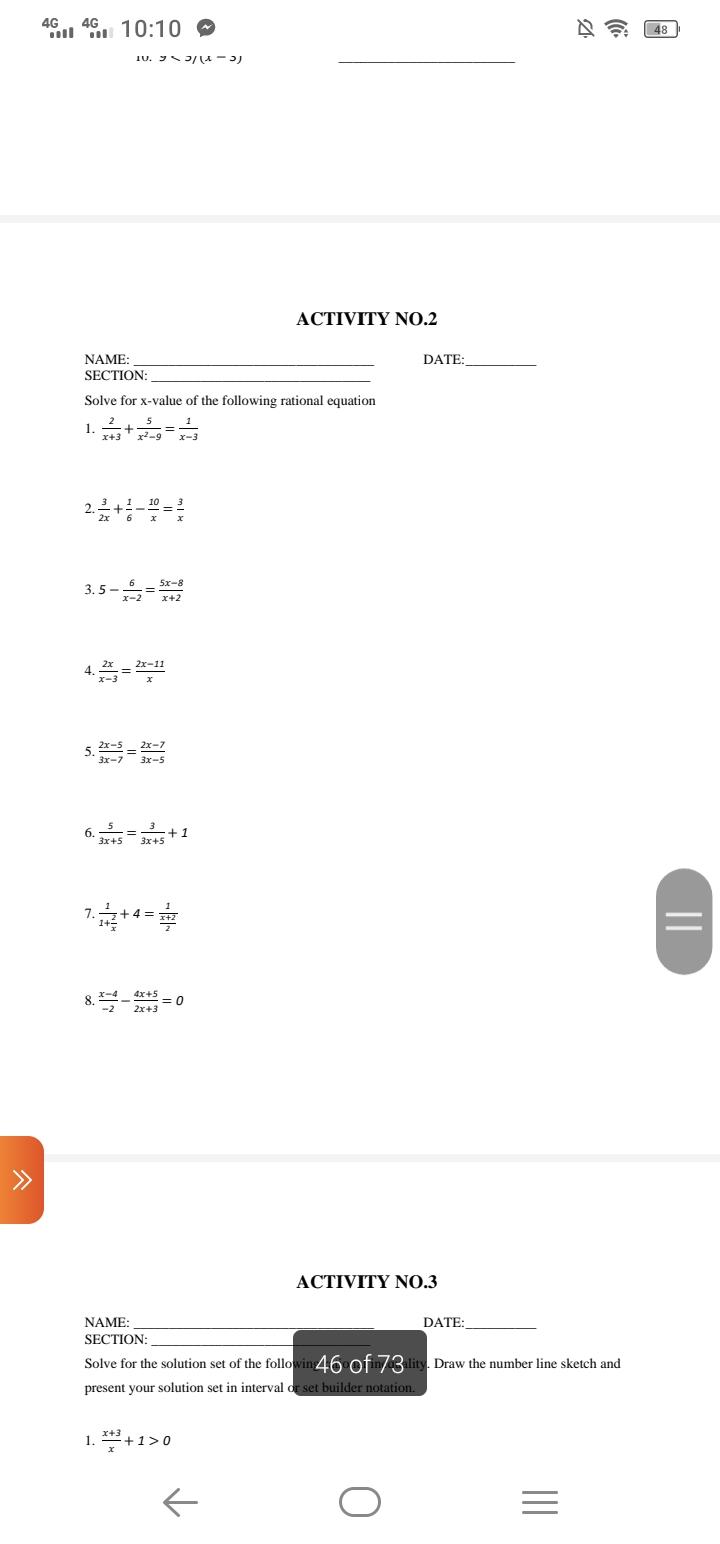Toggle the do-not-disturb bell setting

(x=588, y=29)
